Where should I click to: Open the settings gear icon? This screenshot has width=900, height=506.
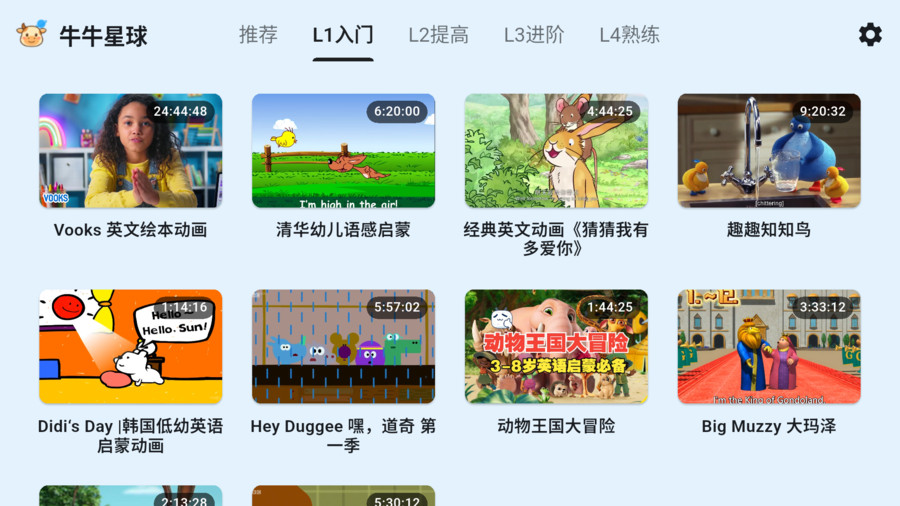tap(870, 35)
